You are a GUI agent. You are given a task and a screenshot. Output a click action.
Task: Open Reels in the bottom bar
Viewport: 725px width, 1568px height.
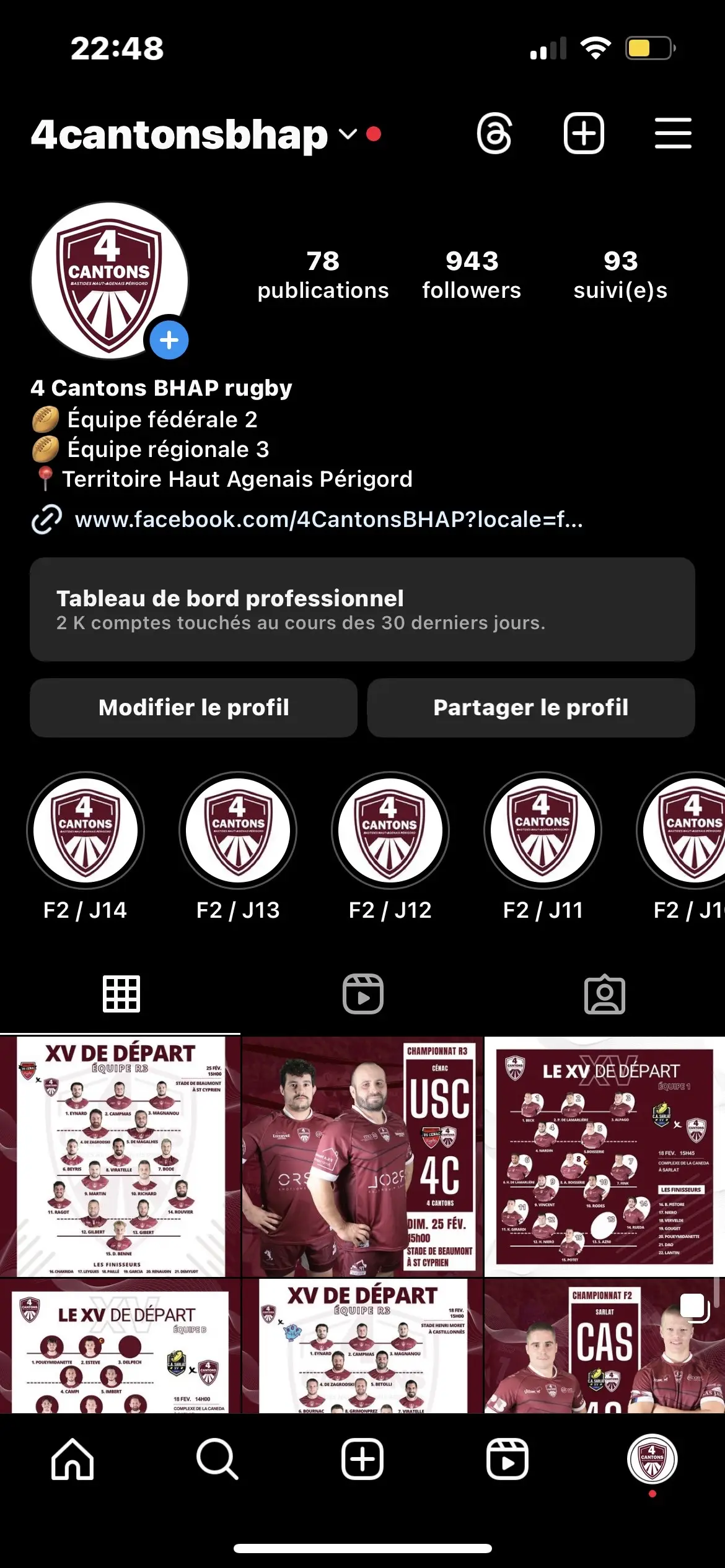(x=507, y=1459)
